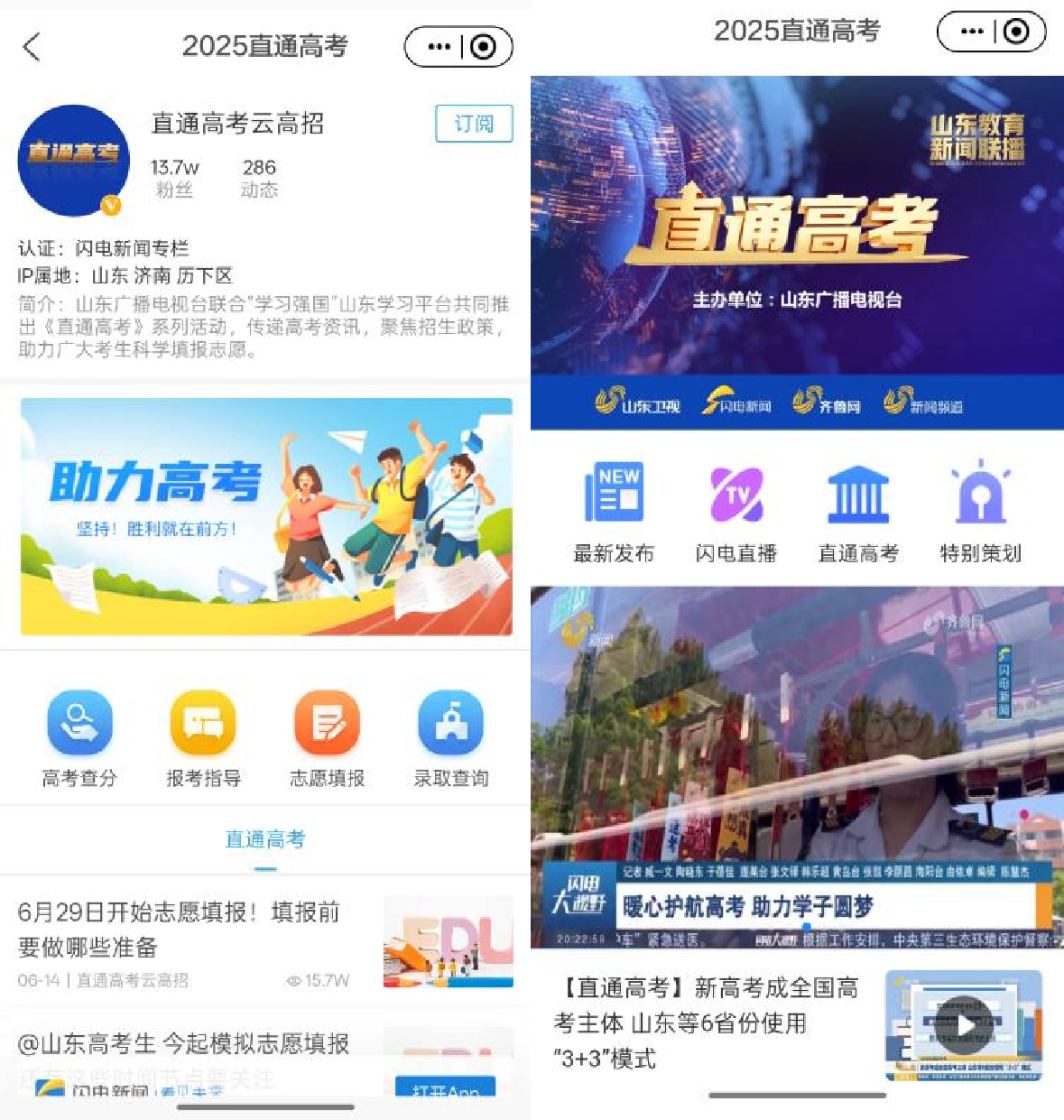Viewport: 1064px width, 1120px height.
Task: Select the 直通高考 tab under the shortcuts
Action: click(x=265, y=839)
